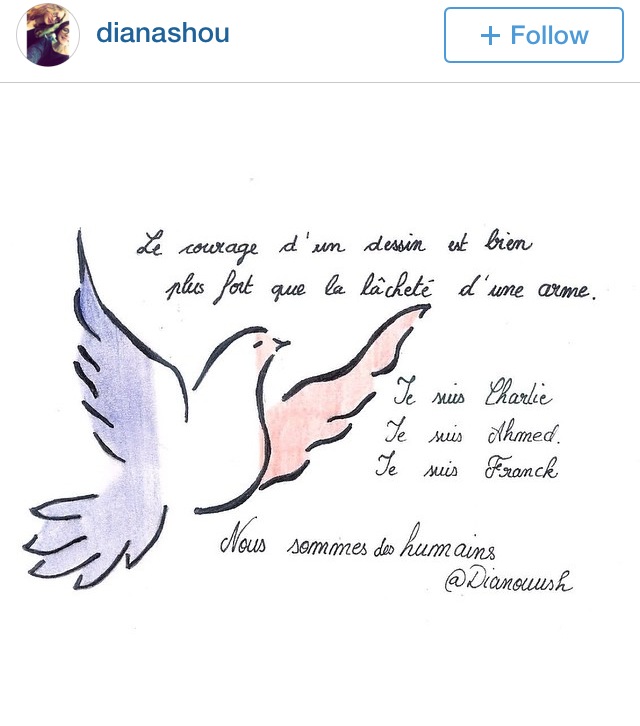The image size is (640, 726).
Task: Follow the dianashou account
Action: click(533, 35)
